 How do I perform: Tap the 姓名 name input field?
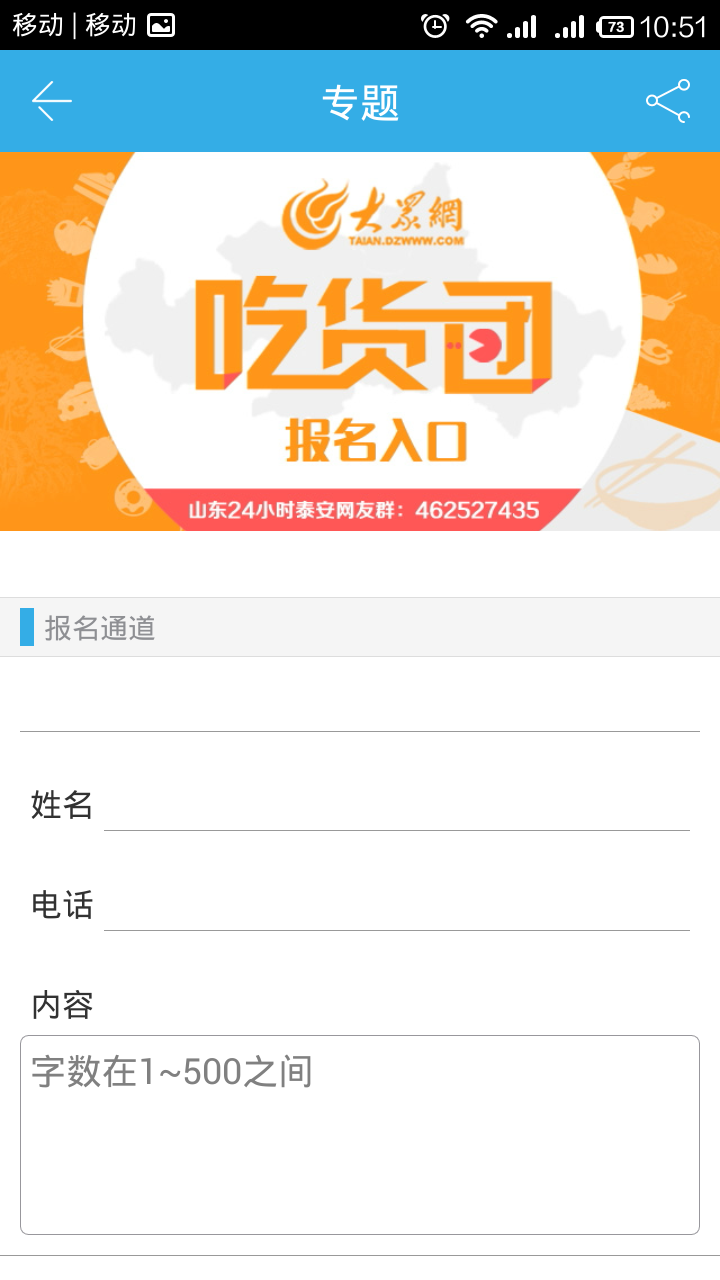click(396, 806)
